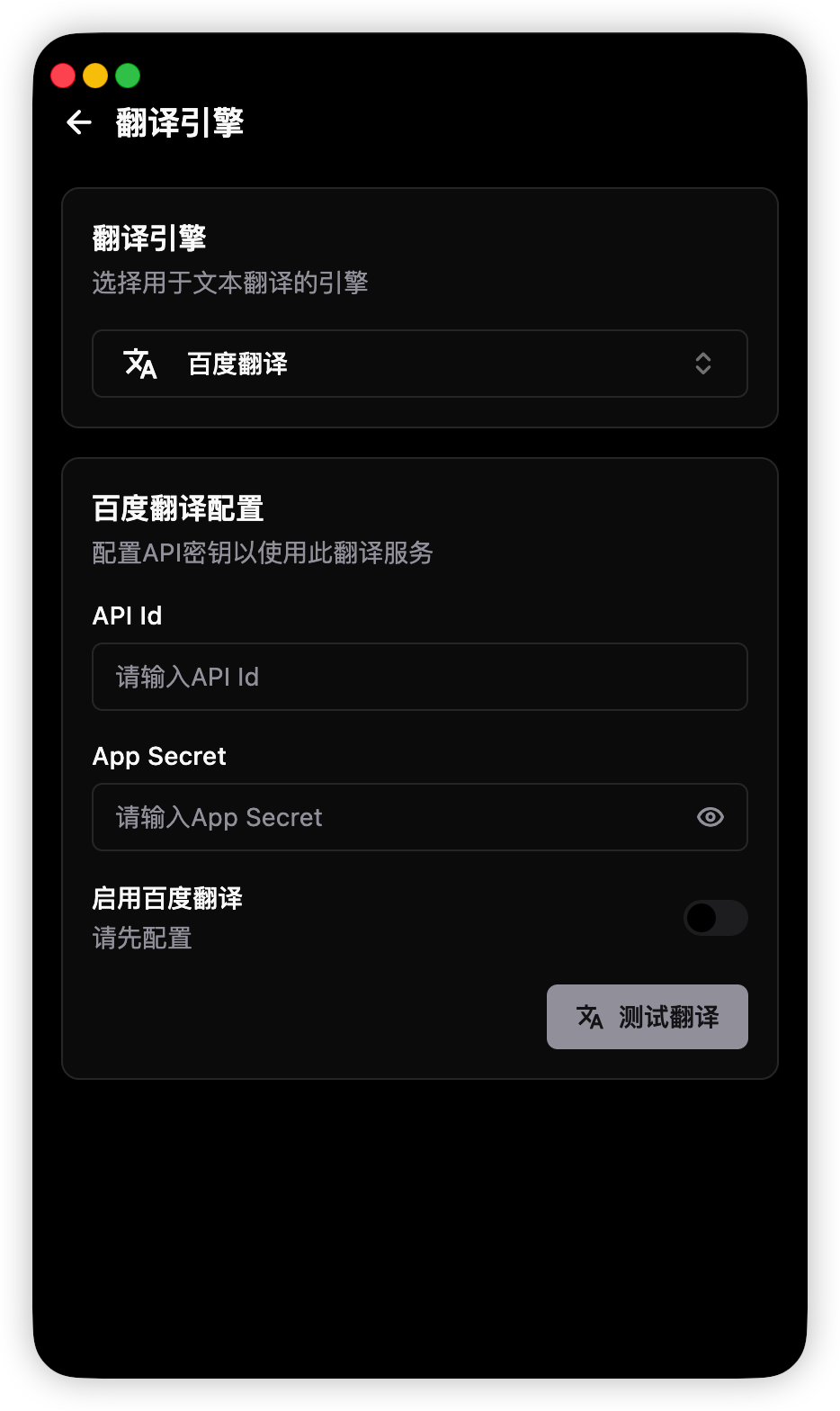The width and height of the screenshot is (840, 1411).
Task: Open the 百度翻译 engine dropdown
Action: 419,364
